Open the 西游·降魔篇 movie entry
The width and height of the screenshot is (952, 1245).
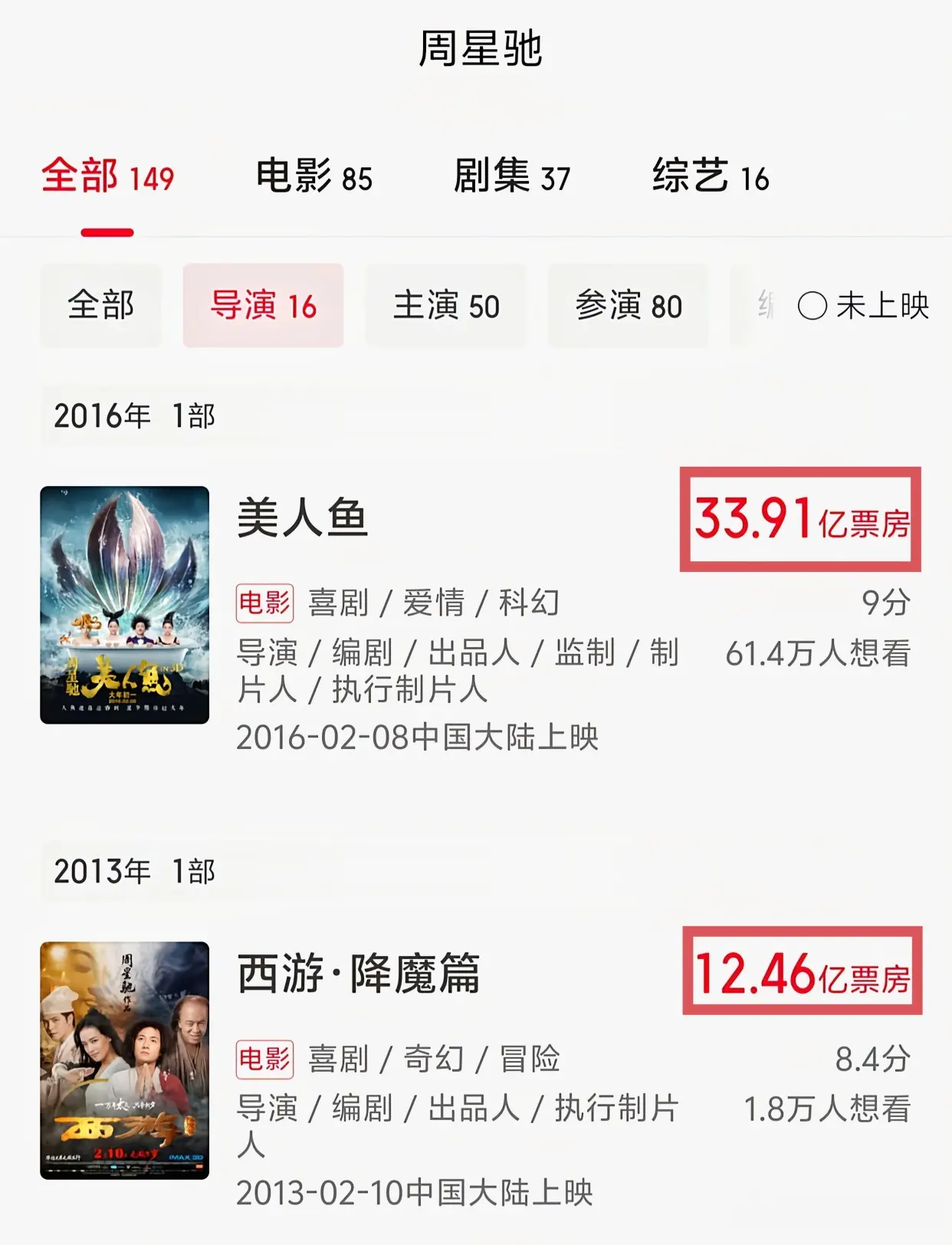358,974
